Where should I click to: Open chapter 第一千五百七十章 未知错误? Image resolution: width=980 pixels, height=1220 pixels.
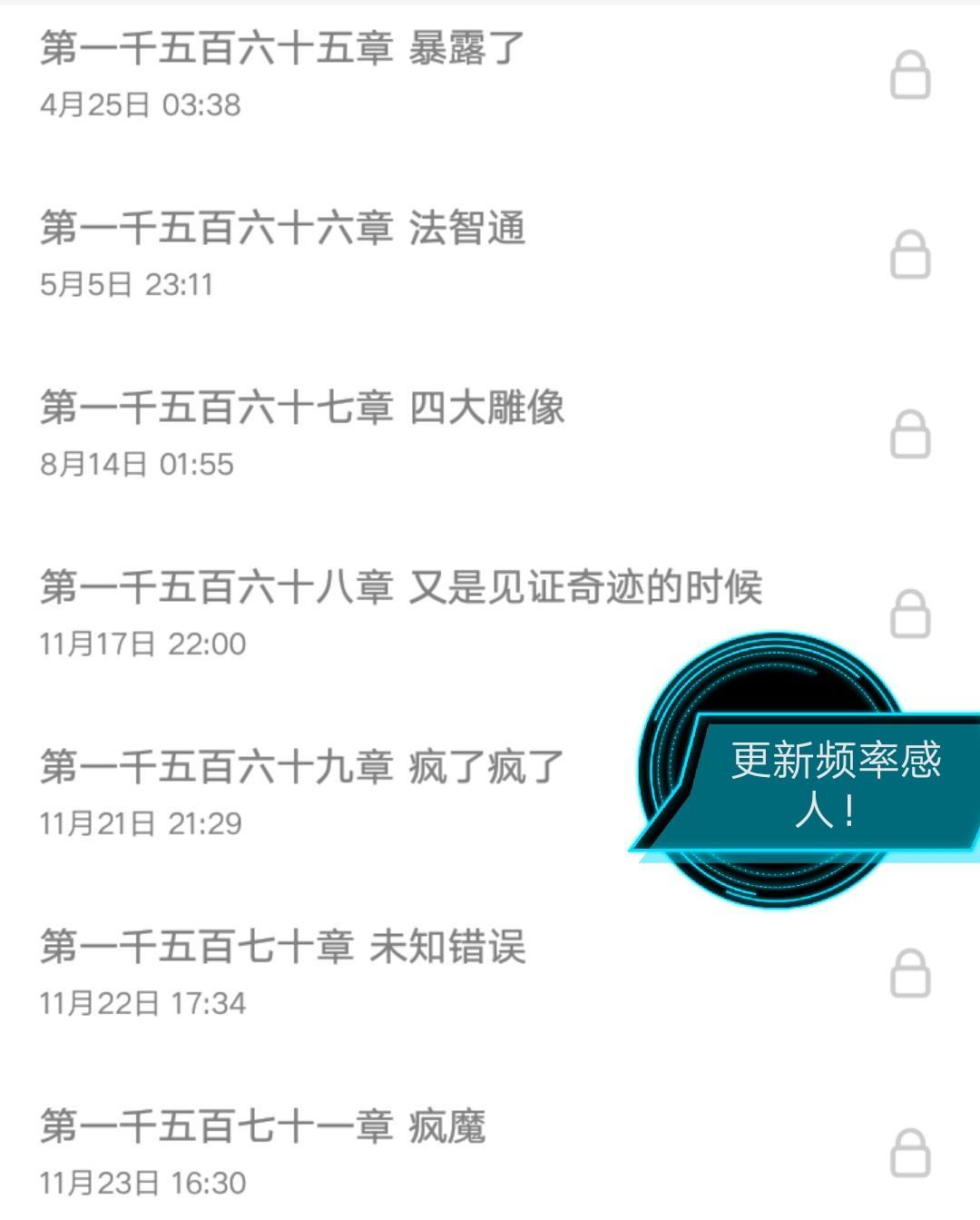[x=282, y=948]
